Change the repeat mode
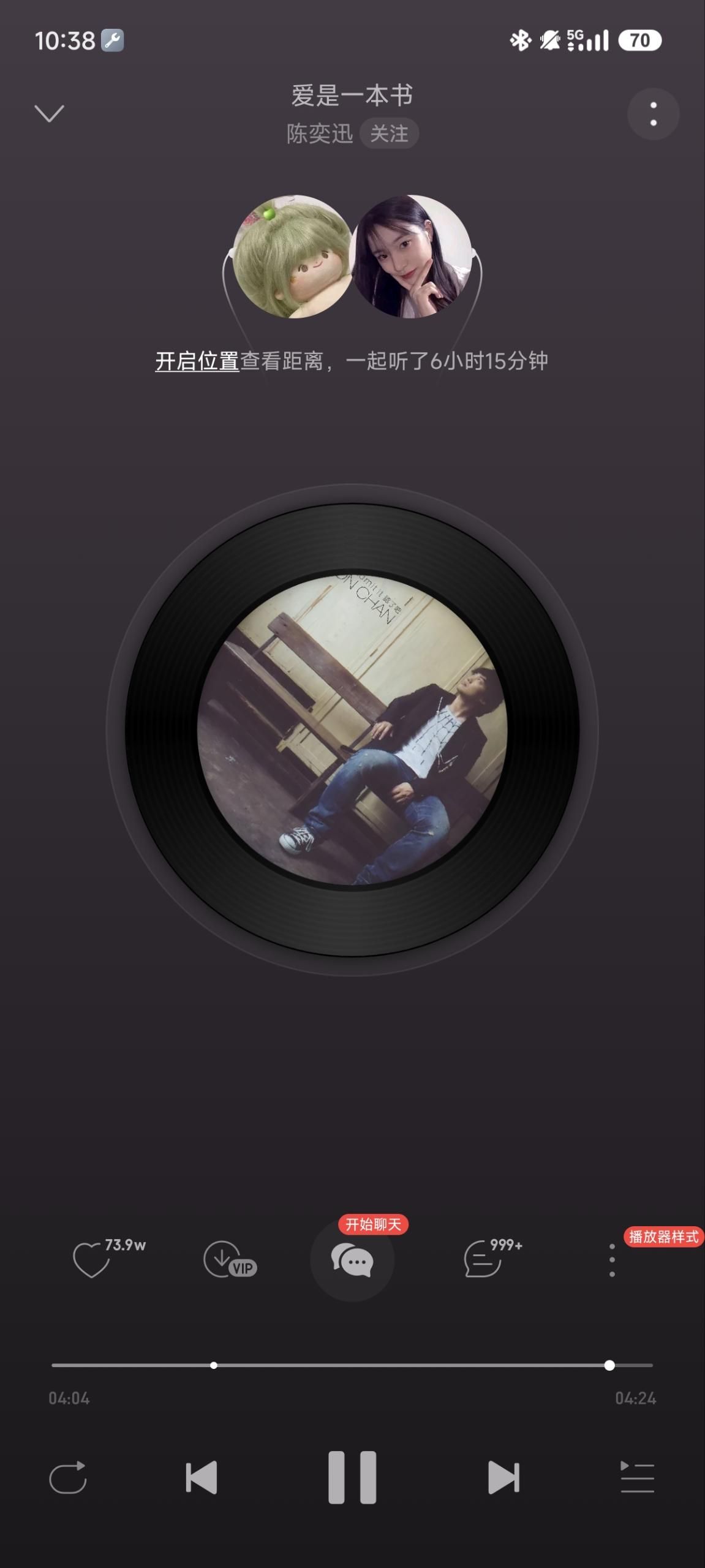705x1568 pixels. click(68, 1477)
